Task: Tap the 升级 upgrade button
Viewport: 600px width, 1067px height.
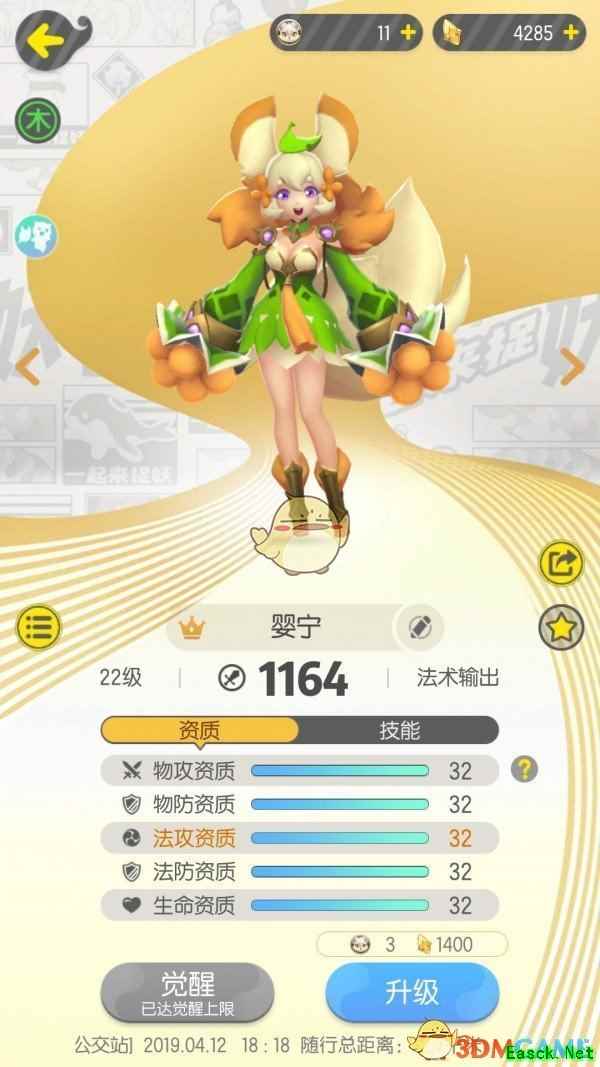Action: click(411, 991)
